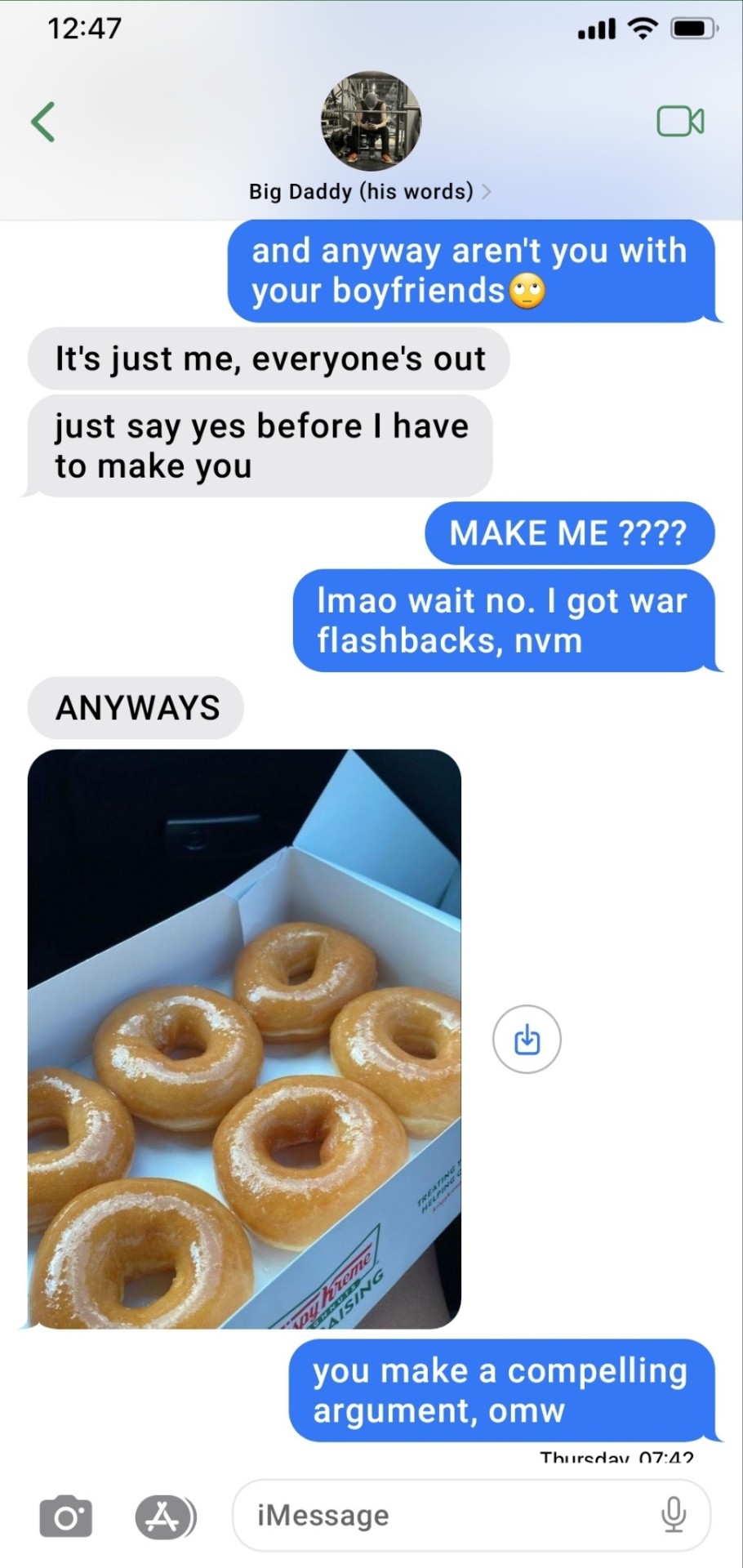Open the camera to take a photo
Viewport: 743px width, 1568px height.
point(66,1517)
